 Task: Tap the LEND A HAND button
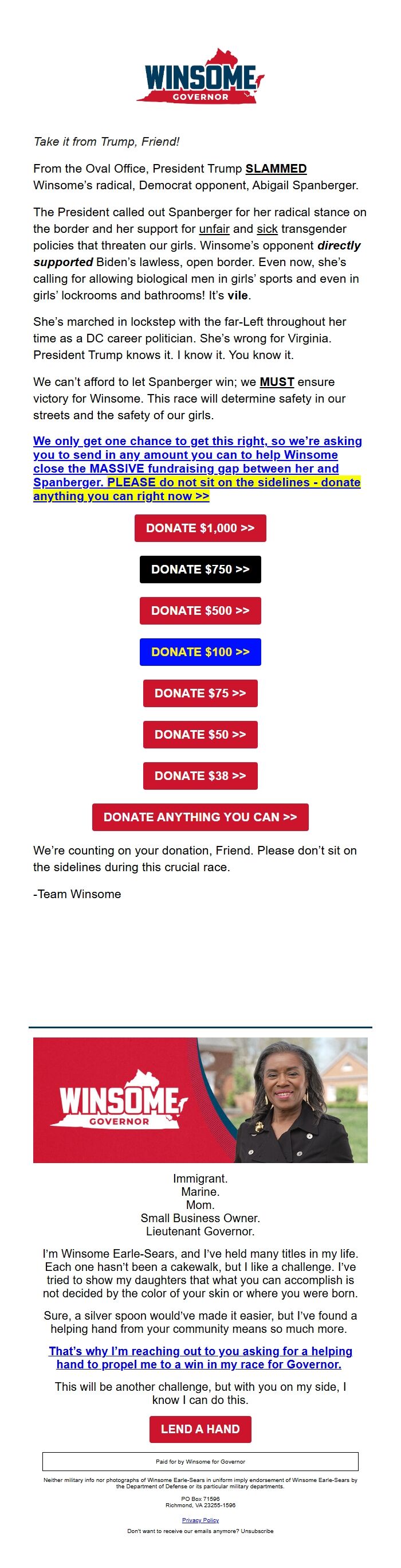200,1429
